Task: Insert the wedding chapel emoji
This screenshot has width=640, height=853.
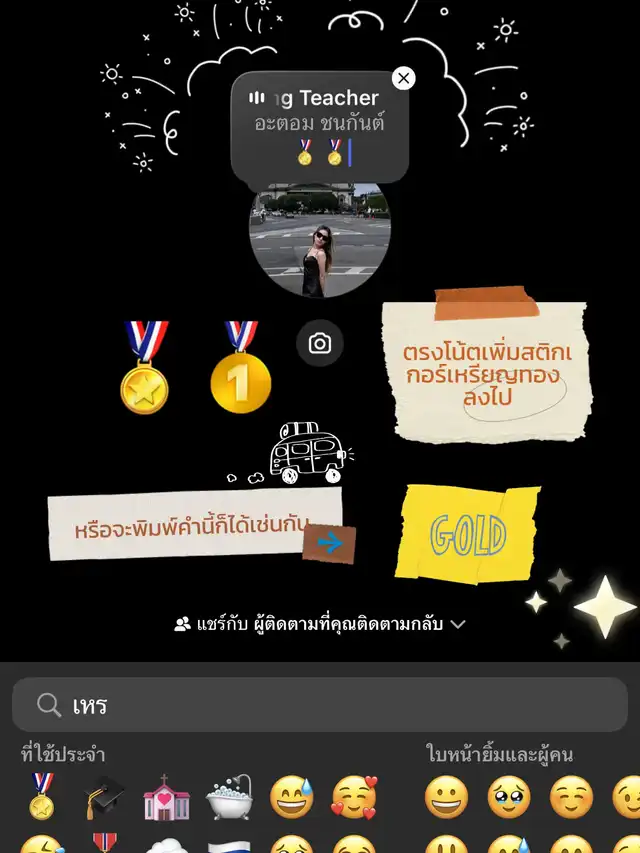Action: pos(166,797)
